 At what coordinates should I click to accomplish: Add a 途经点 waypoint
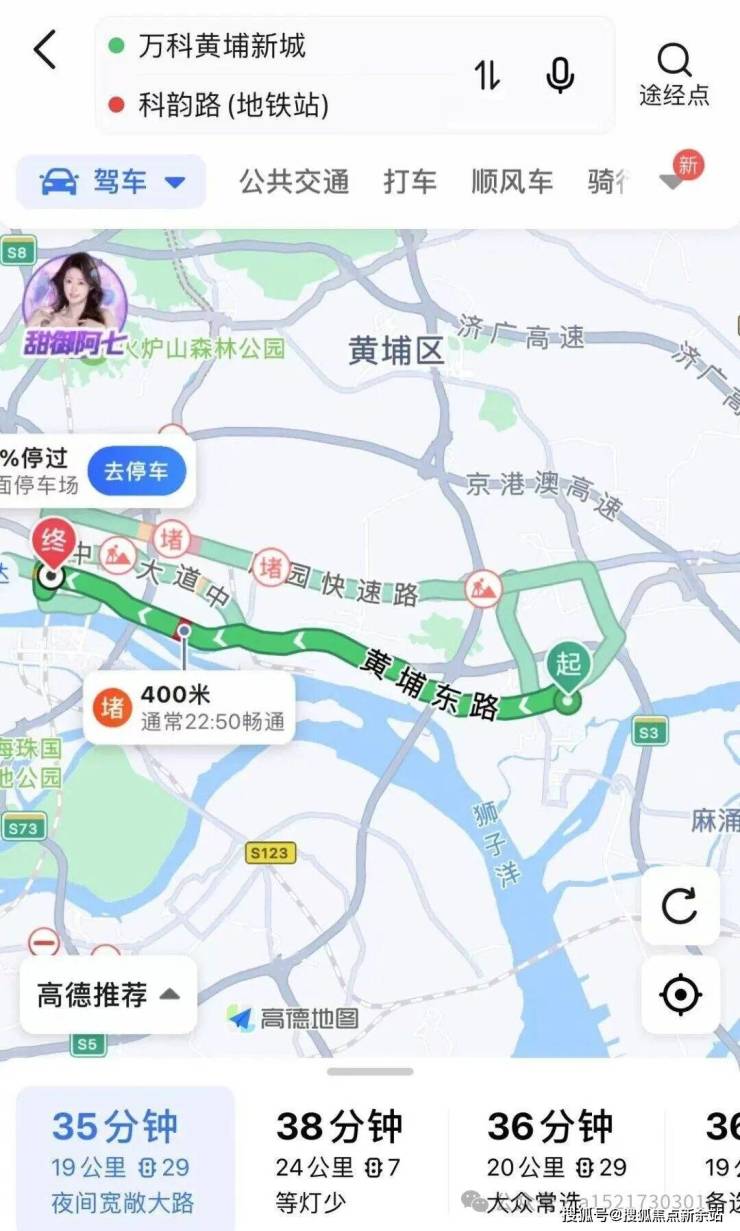pos(674,75)
